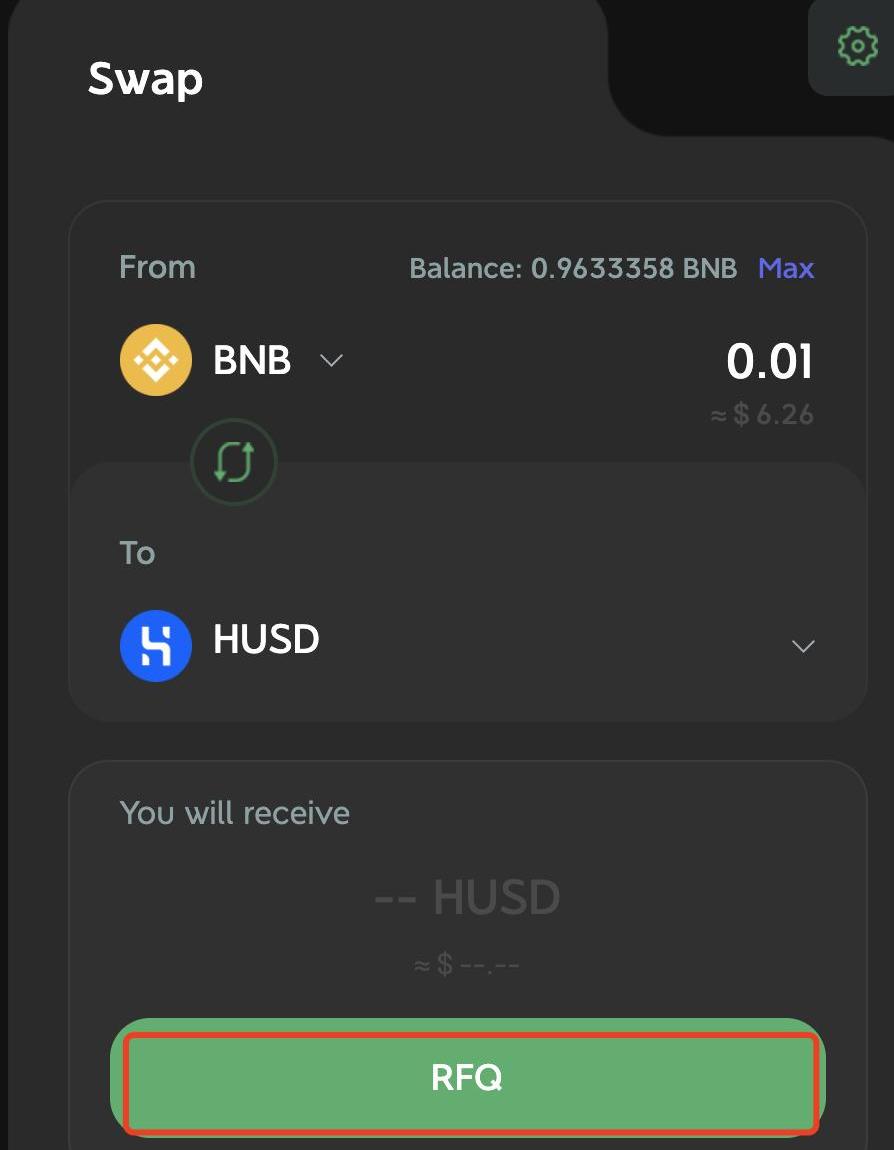Open the swap settings gear

pos(856,47)
